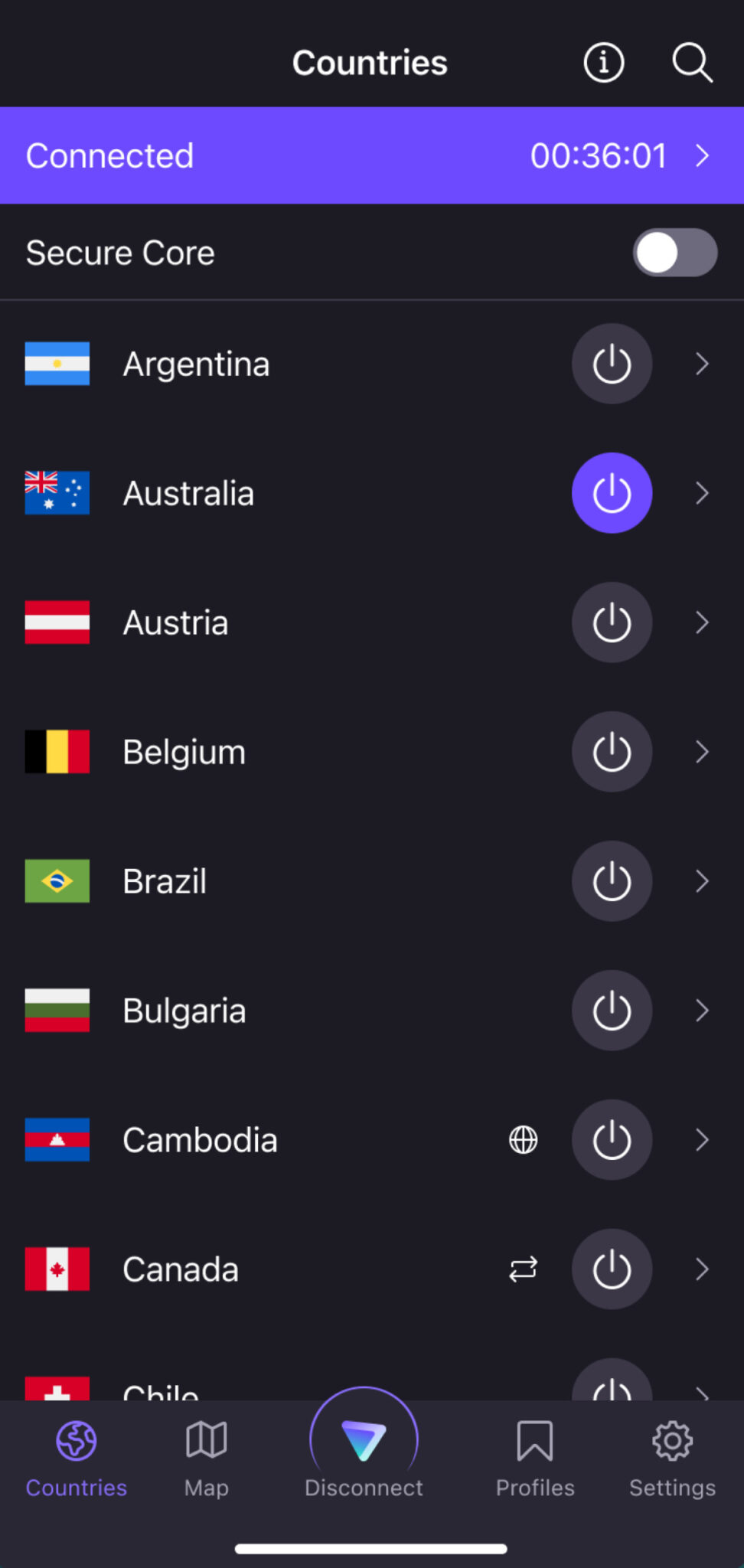Open the Connected status details banner

click(372, 155)
